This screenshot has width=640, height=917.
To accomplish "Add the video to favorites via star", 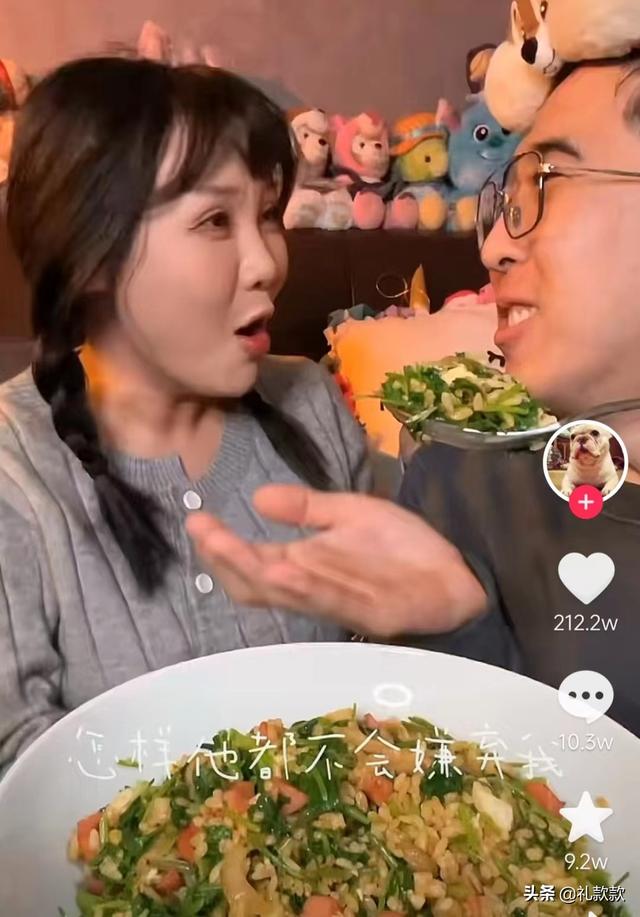I will point(585,817).
